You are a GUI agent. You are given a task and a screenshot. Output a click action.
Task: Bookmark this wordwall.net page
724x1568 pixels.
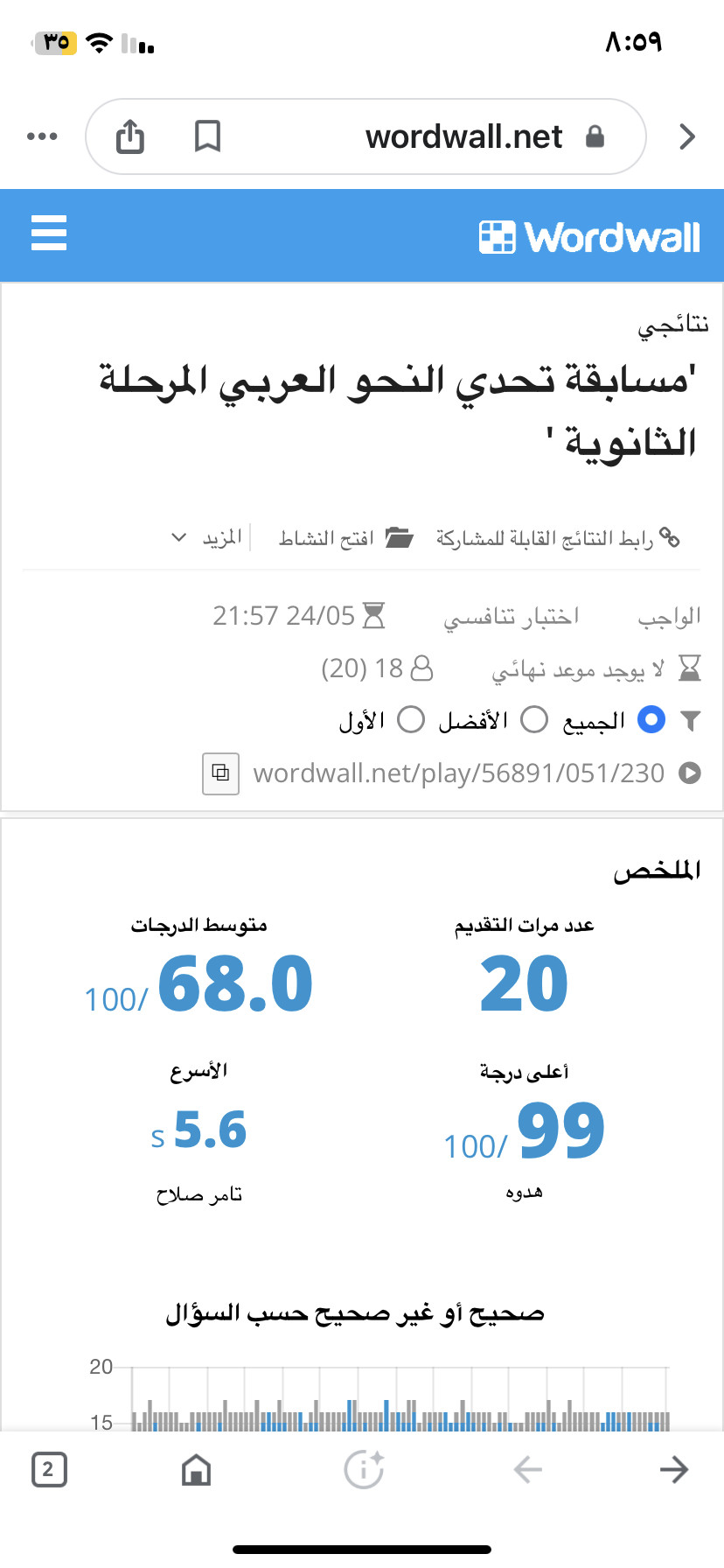tap(207, 136)
